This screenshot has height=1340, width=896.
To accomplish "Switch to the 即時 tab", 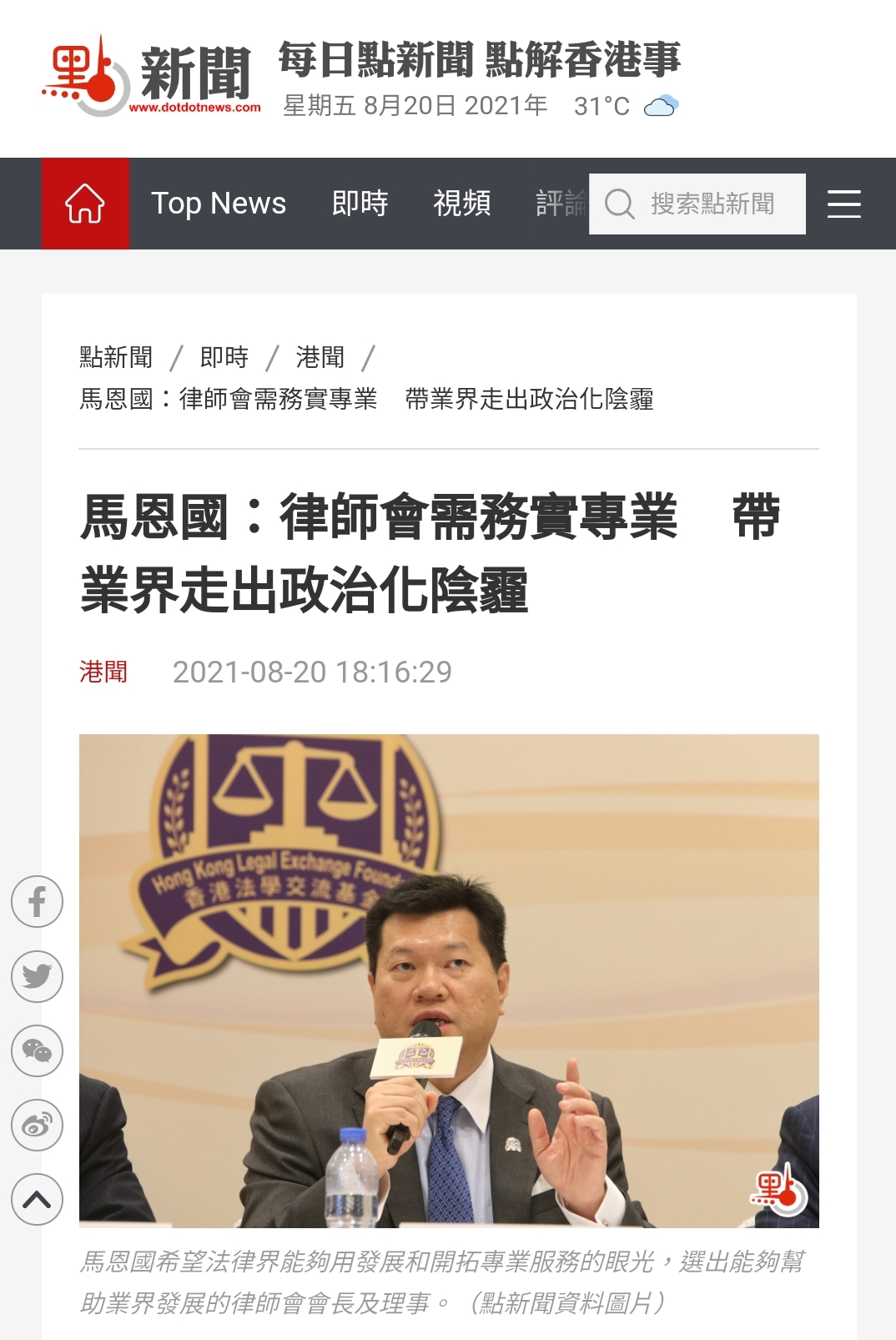I will click(x=360, y=204).
